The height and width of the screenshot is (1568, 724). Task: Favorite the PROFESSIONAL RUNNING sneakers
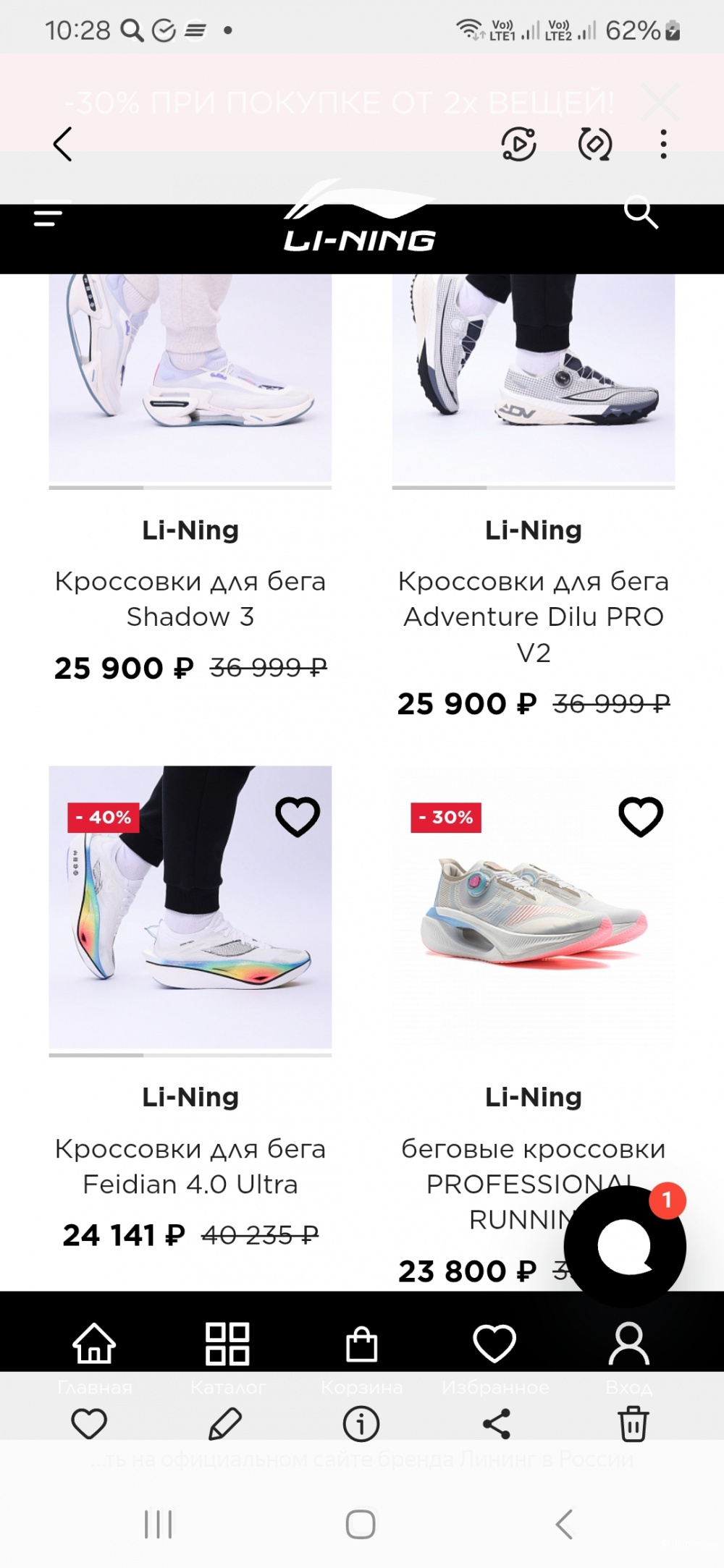pos(640,815)
